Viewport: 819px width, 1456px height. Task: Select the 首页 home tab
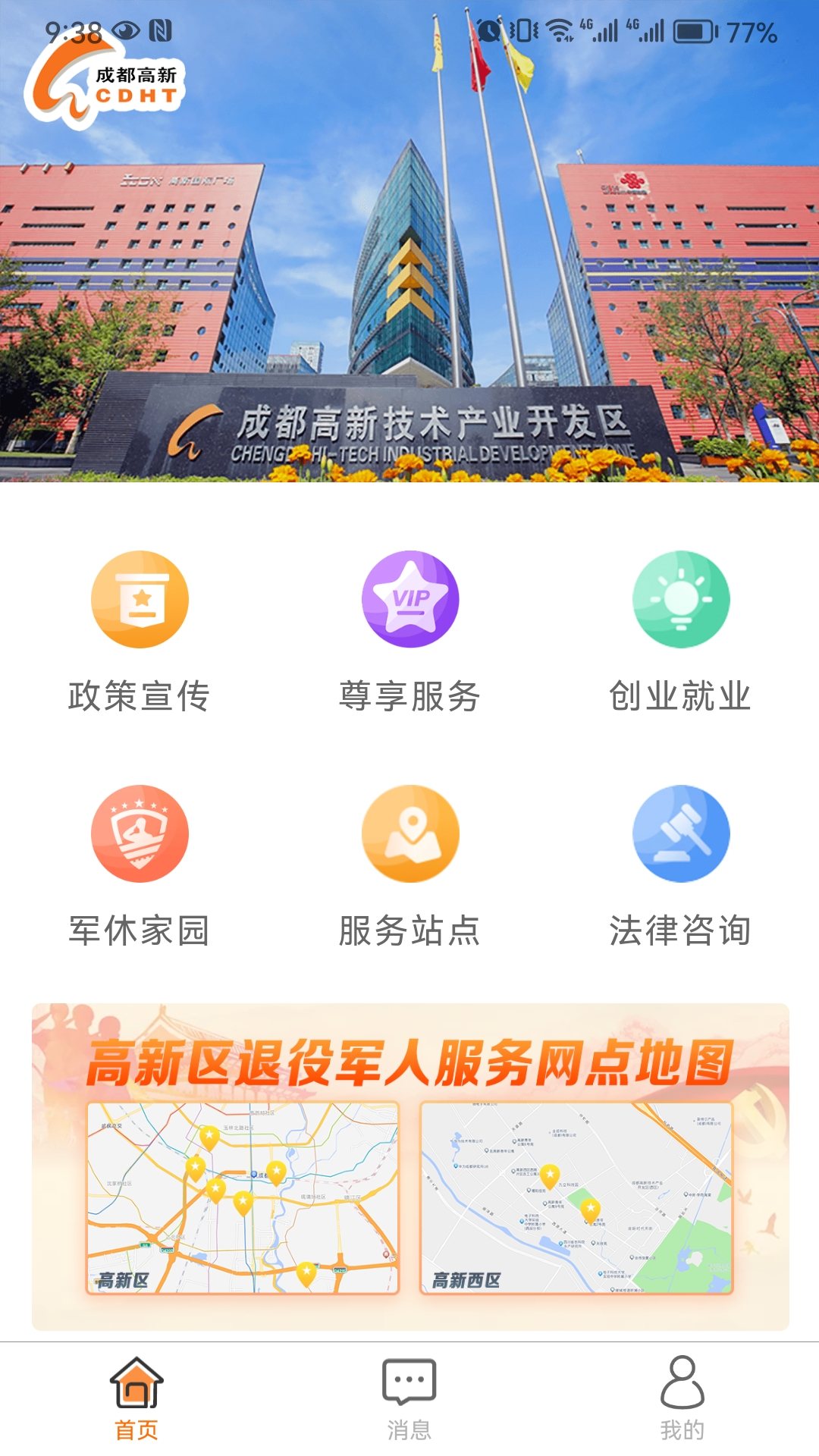pyautogui.click(x=136, y=1398)
